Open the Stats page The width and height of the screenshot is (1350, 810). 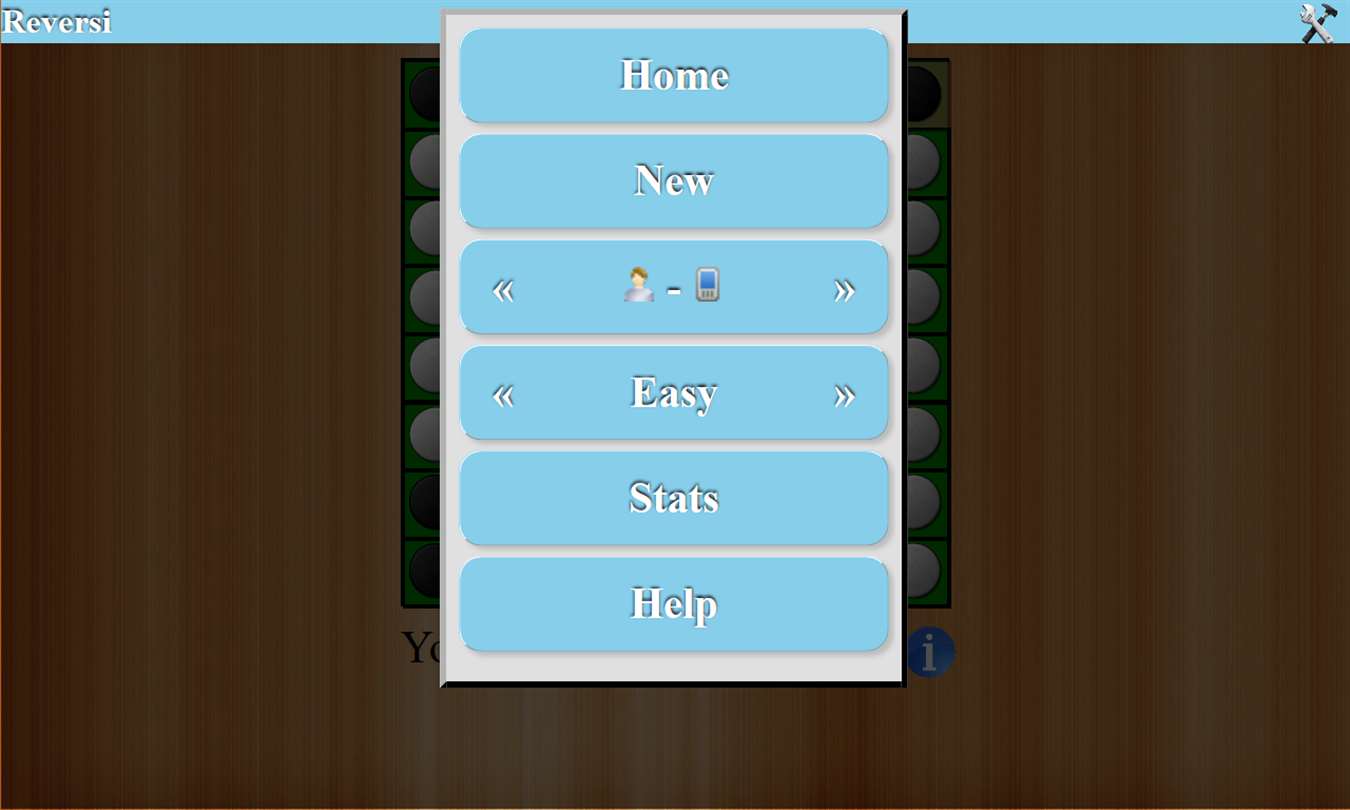pyautogui.click(x=673, y=498)
